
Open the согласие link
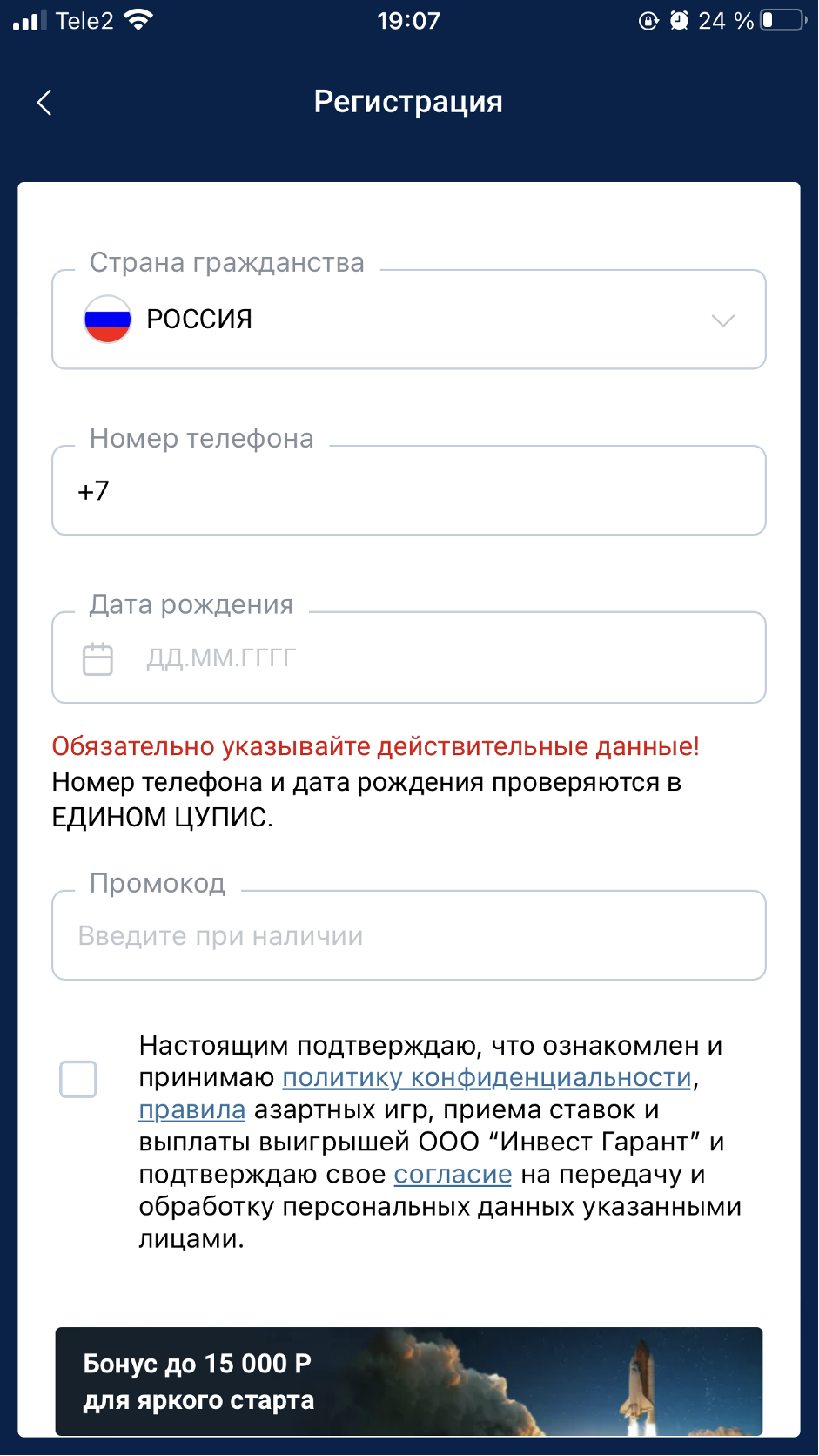pyautogui.click(x=453, y=1175)
